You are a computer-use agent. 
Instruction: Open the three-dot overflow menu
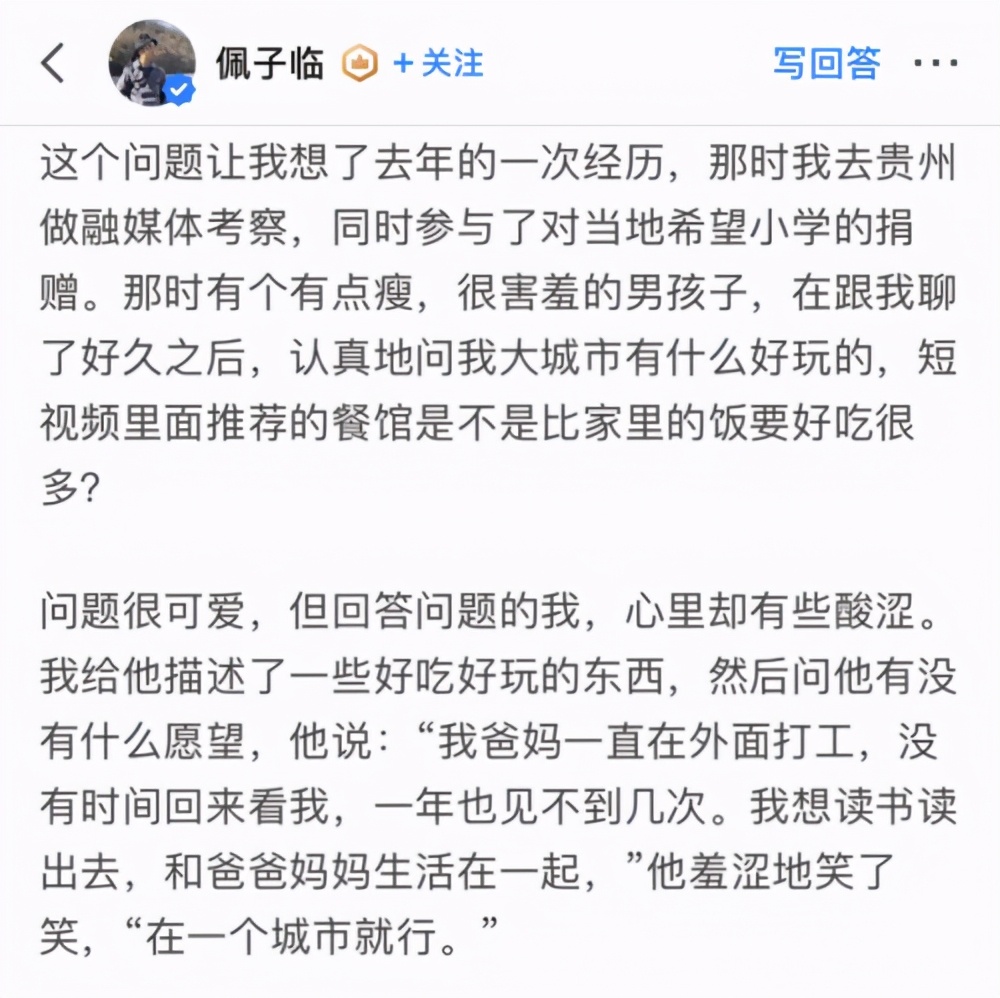(x=935, y=64)
